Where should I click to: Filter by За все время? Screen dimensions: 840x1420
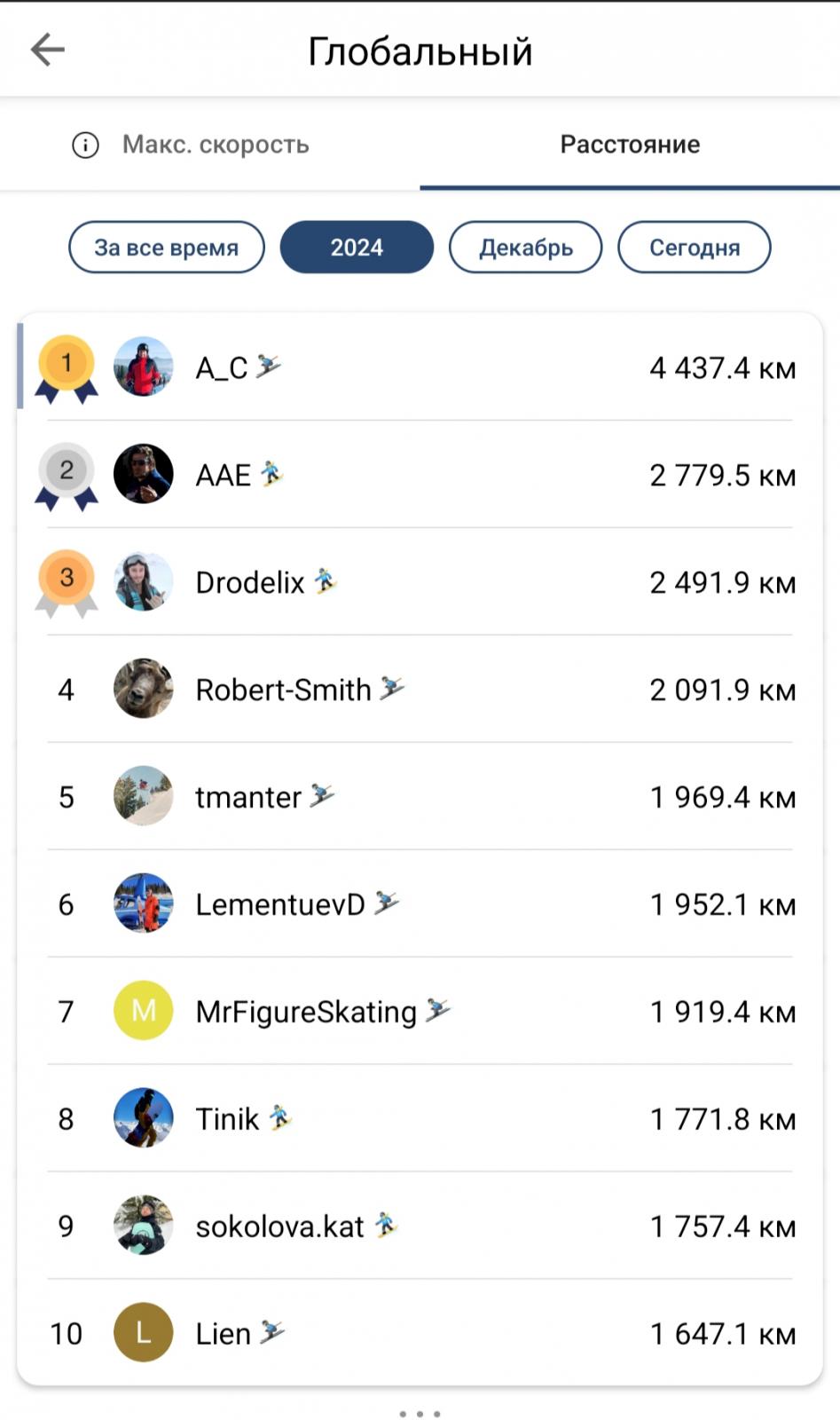(x=167, y=247)
